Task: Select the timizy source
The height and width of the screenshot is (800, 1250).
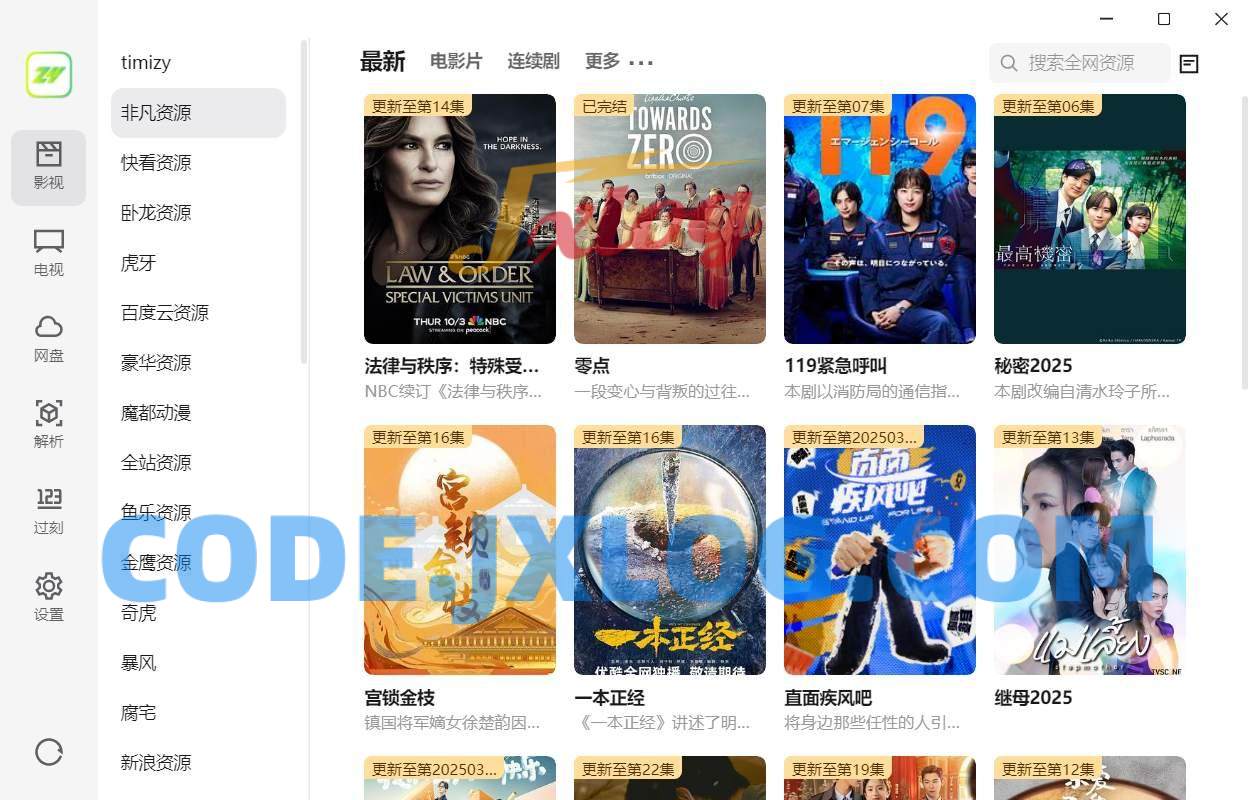Action: click(x=146, y=63)
